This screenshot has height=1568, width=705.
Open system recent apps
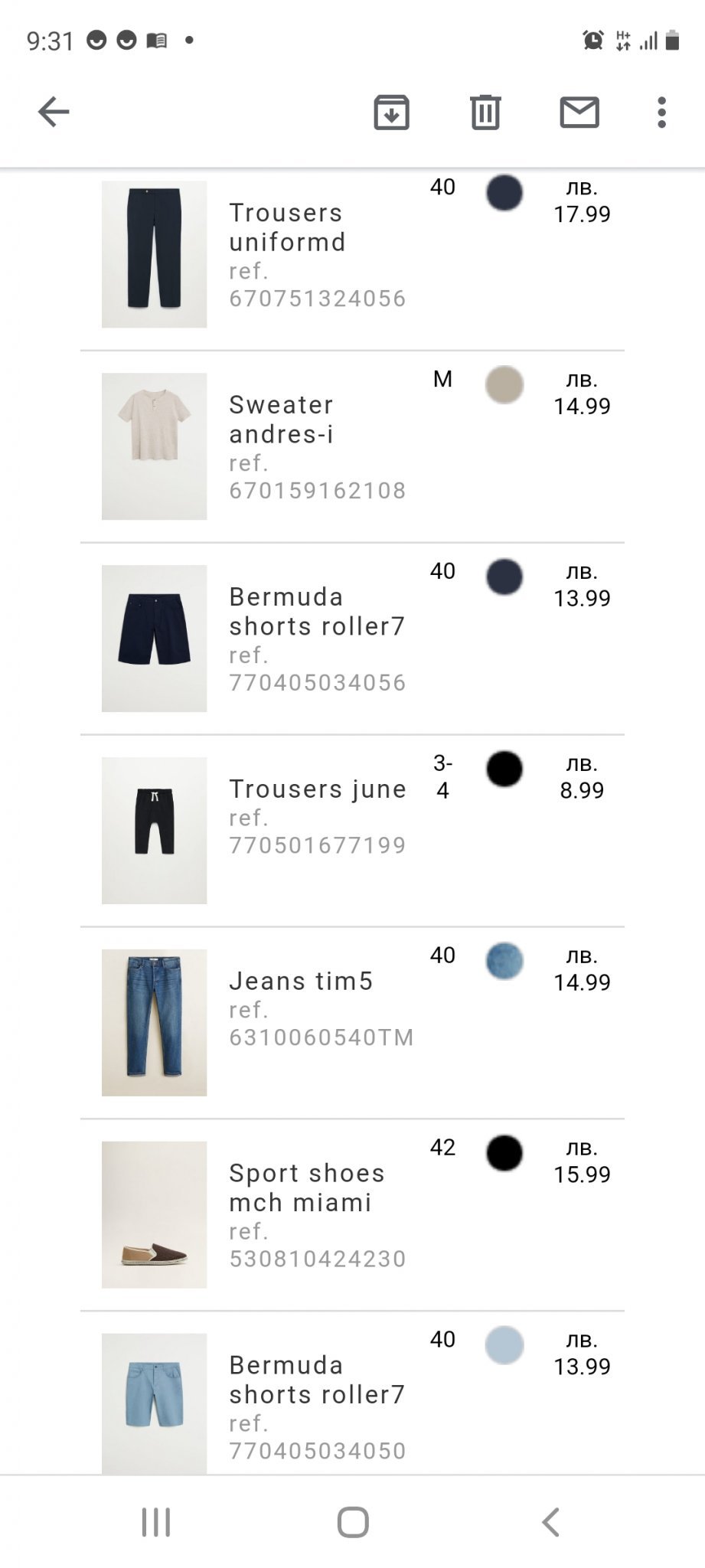pyautogui.click(x=156, y=1522)
